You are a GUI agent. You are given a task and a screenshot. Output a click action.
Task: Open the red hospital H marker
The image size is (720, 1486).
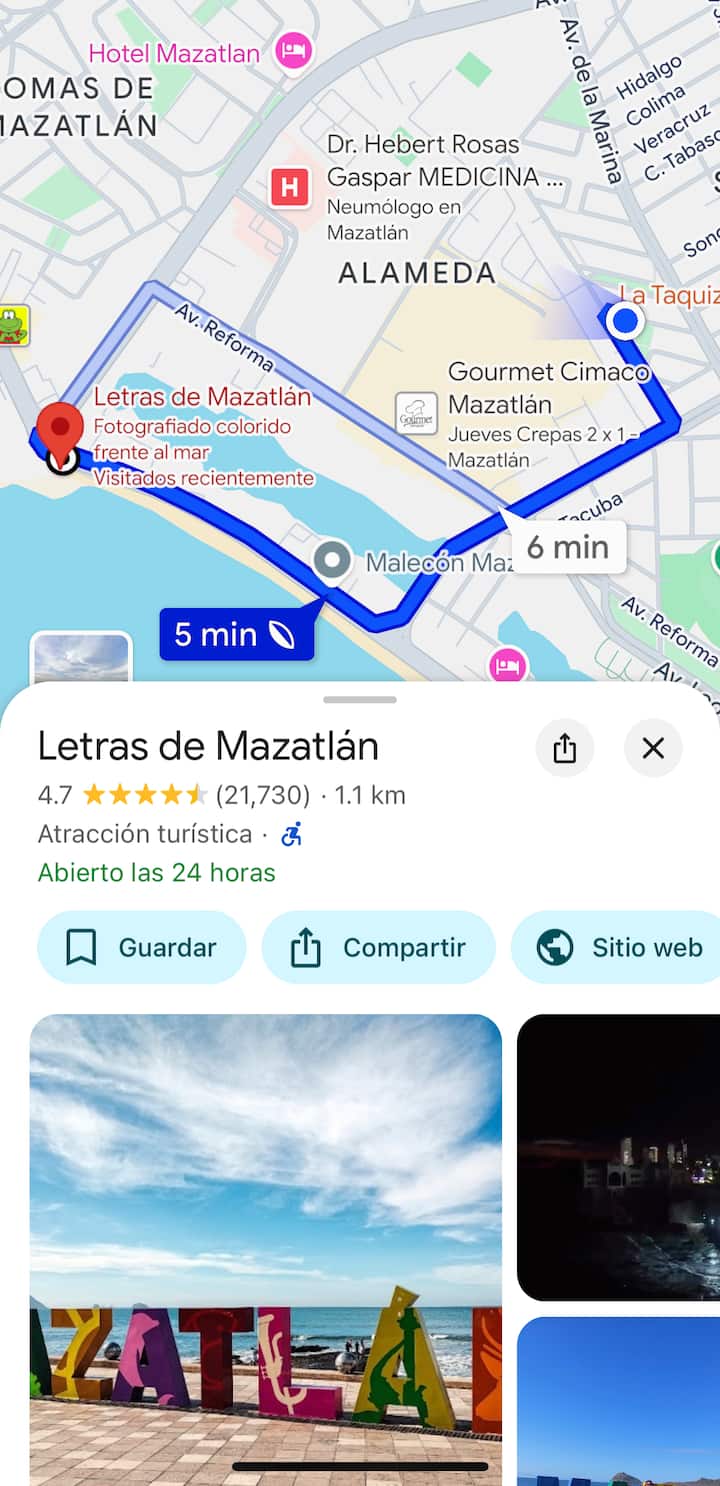pyautogui.click(x=290, y=187)
